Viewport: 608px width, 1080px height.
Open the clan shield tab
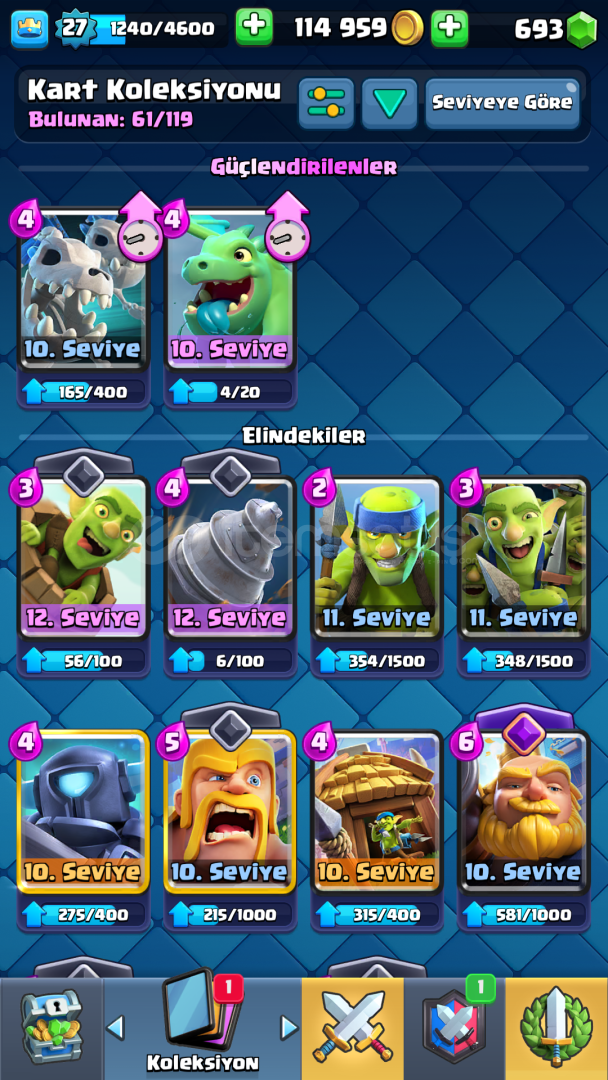click(x=454, y=1028)
